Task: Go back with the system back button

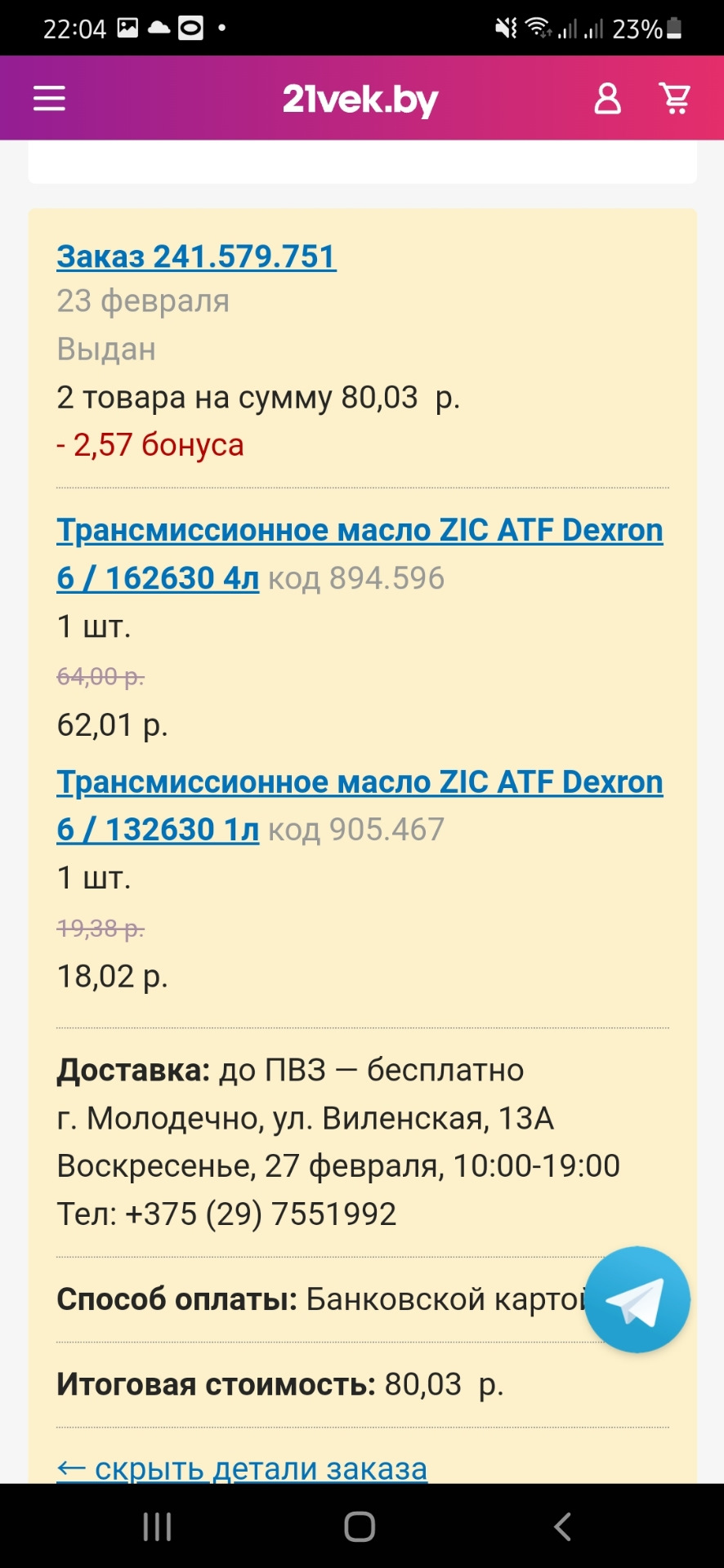Action: [x=562, y=1526]
